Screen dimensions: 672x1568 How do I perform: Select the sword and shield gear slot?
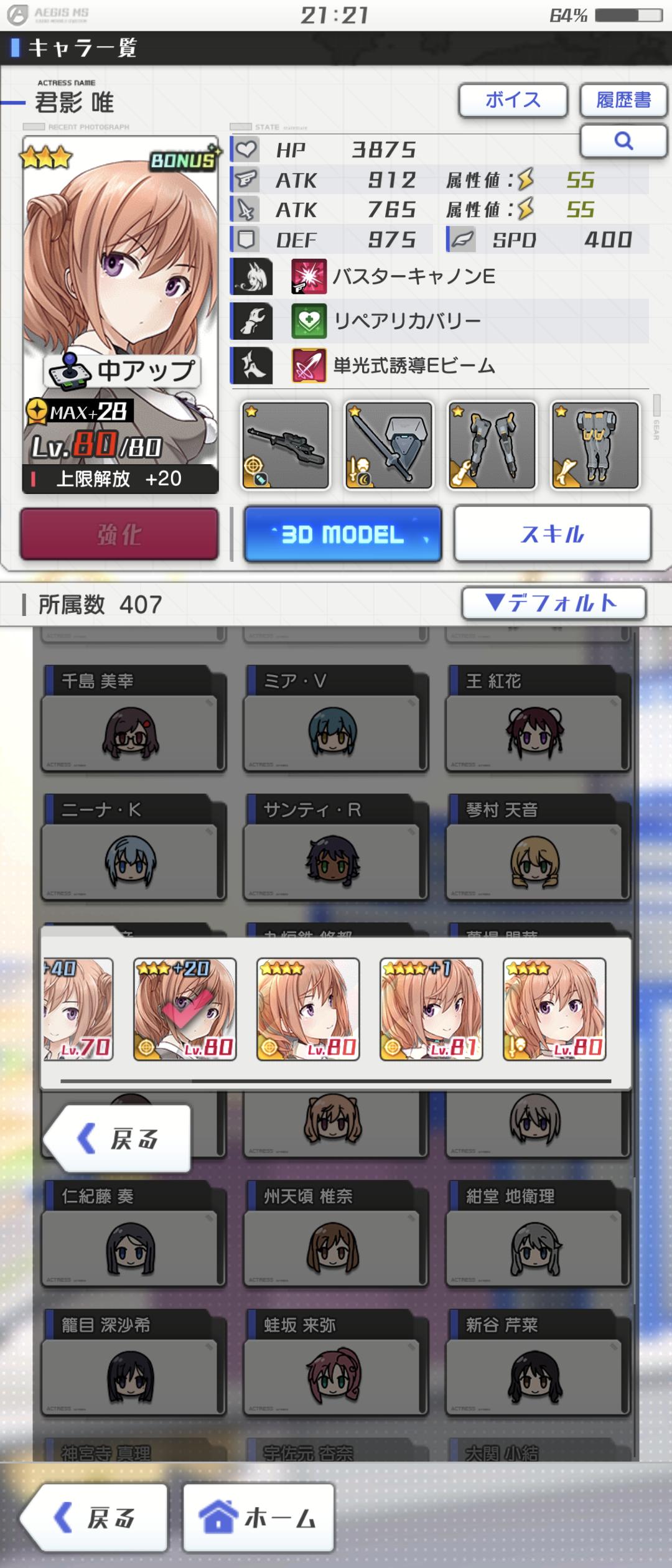tap(389, 446)
